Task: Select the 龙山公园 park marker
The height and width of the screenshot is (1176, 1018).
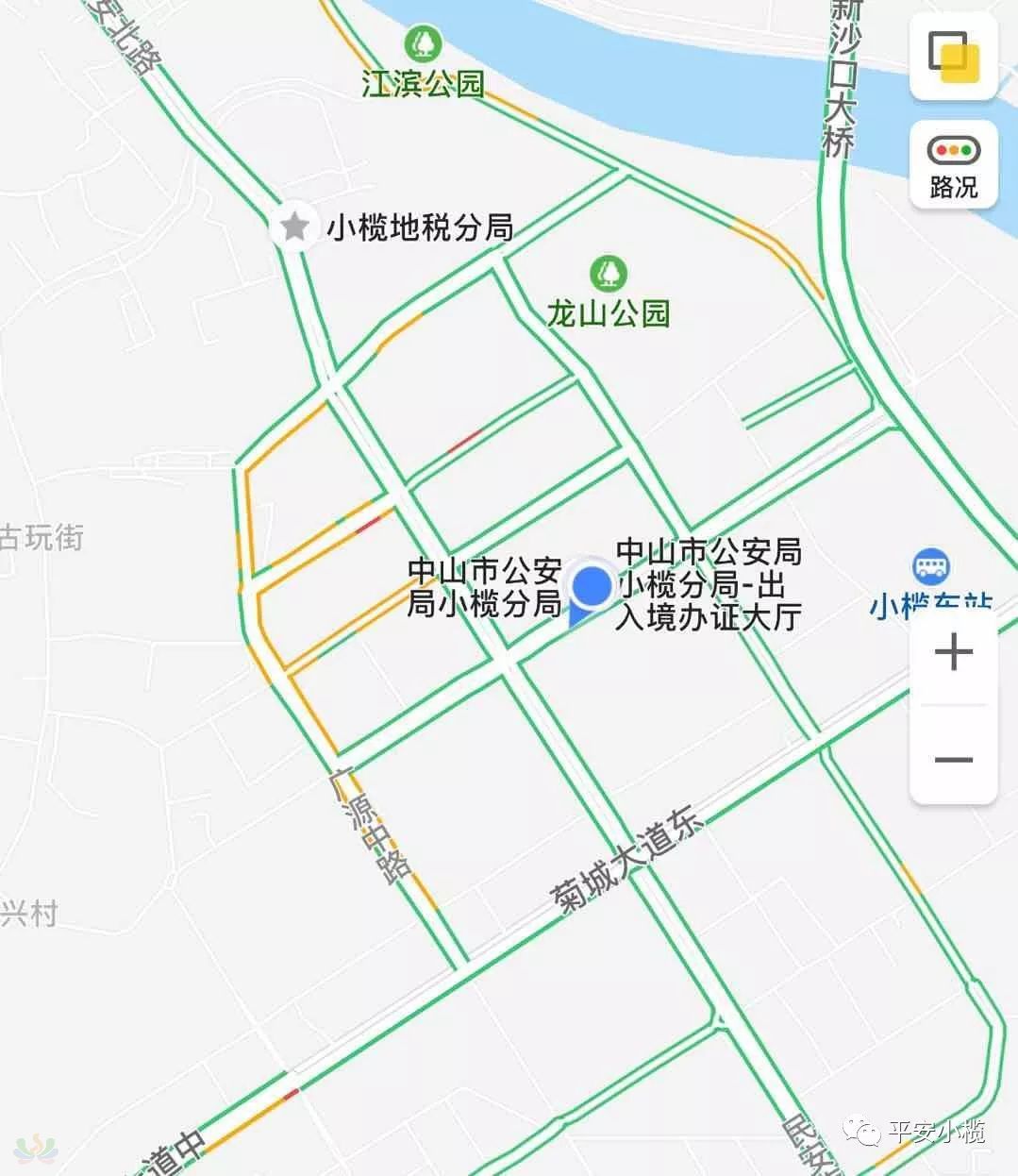Action: (x=609, y=274)
